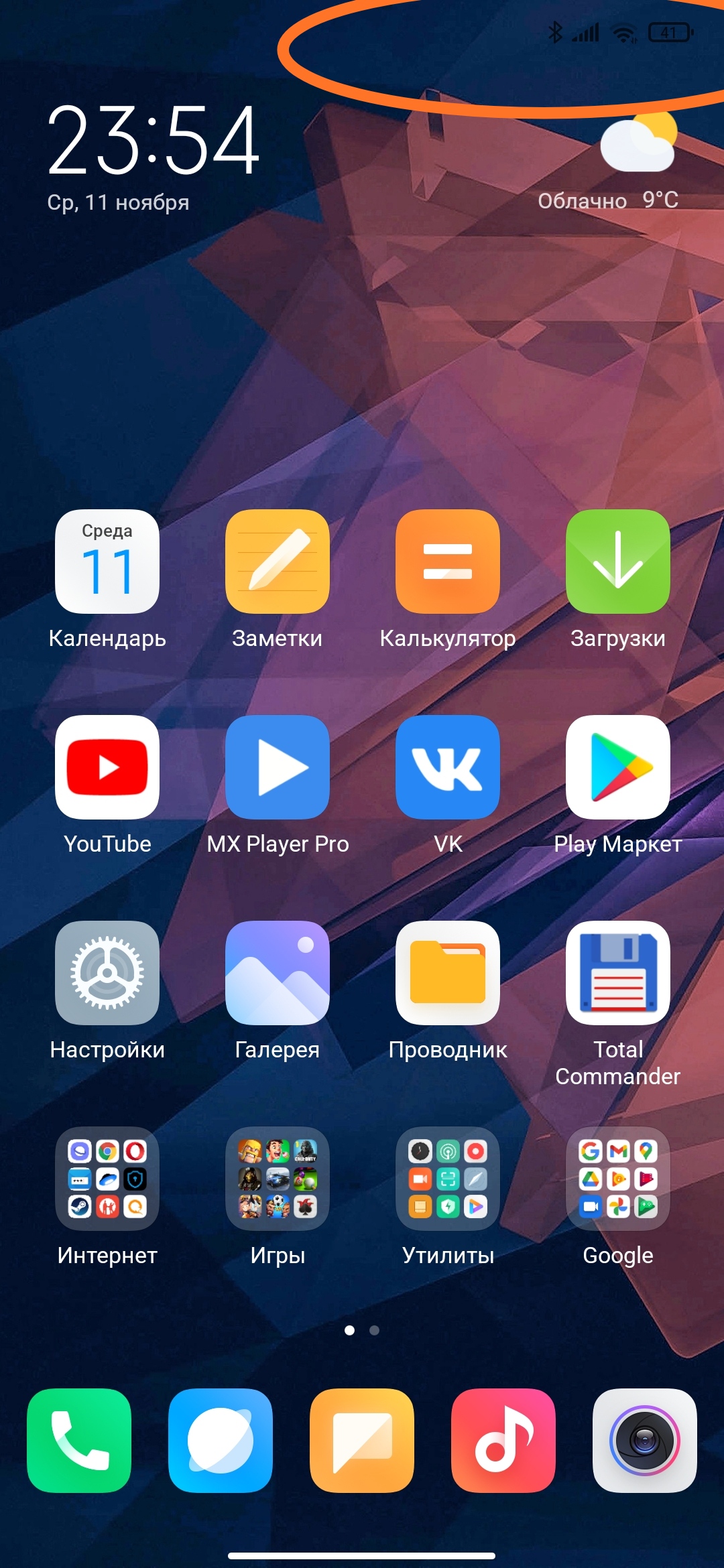The width and height of the screenshot is (724, 1568).
Task: Open the Утилиты folder
Action: [x=448, y=1179]
